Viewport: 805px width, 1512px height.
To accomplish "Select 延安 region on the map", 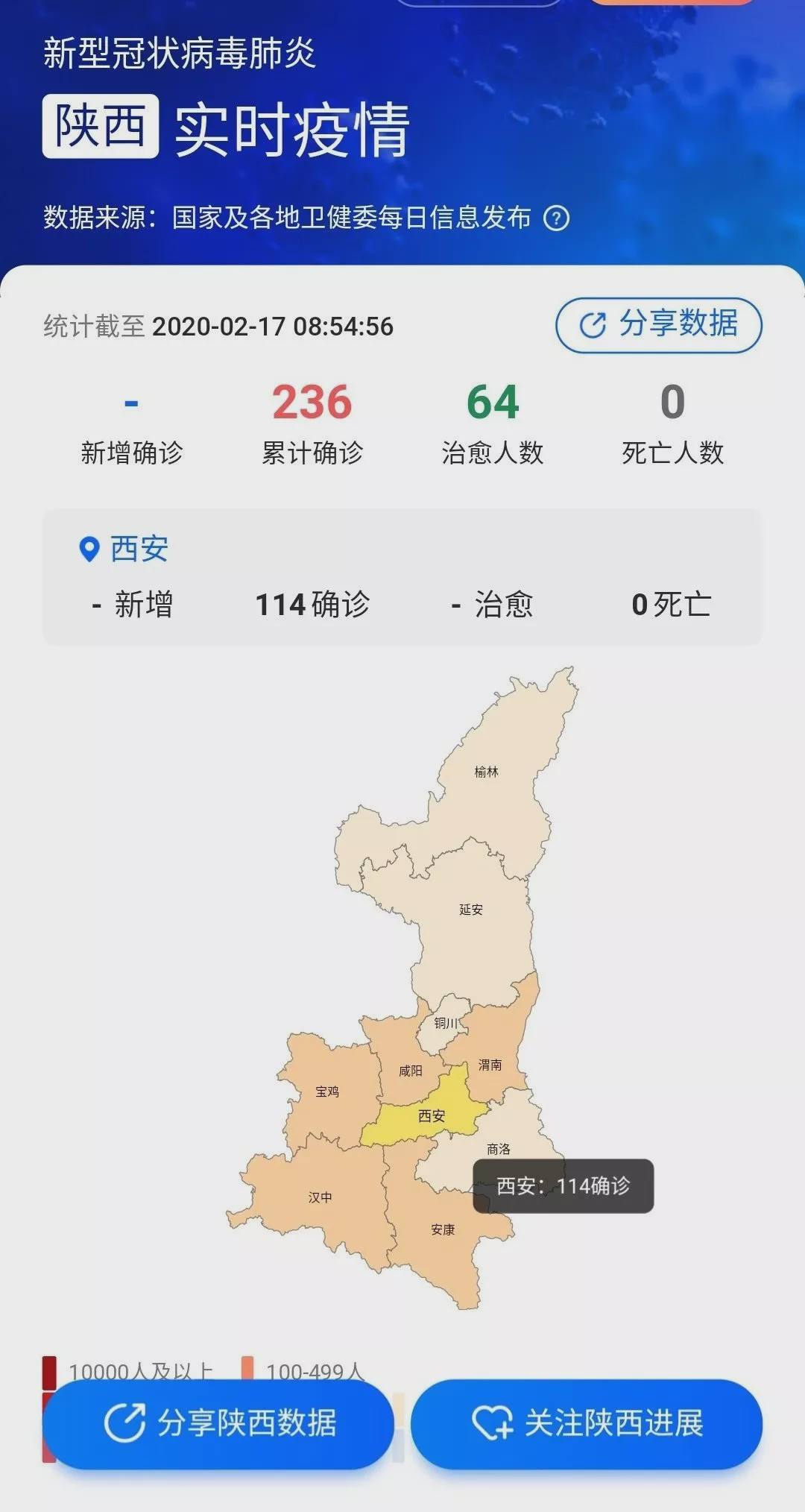I will [x=471, y=910].
